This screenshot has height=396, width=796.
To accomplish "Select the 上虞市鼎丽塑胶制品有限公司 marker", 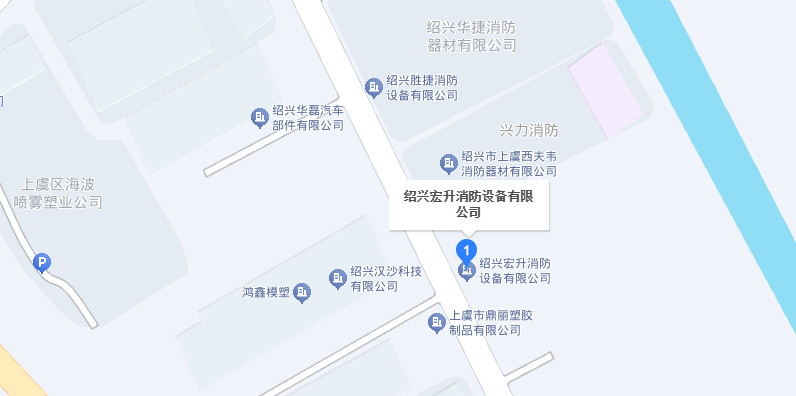I will [437, 323].
